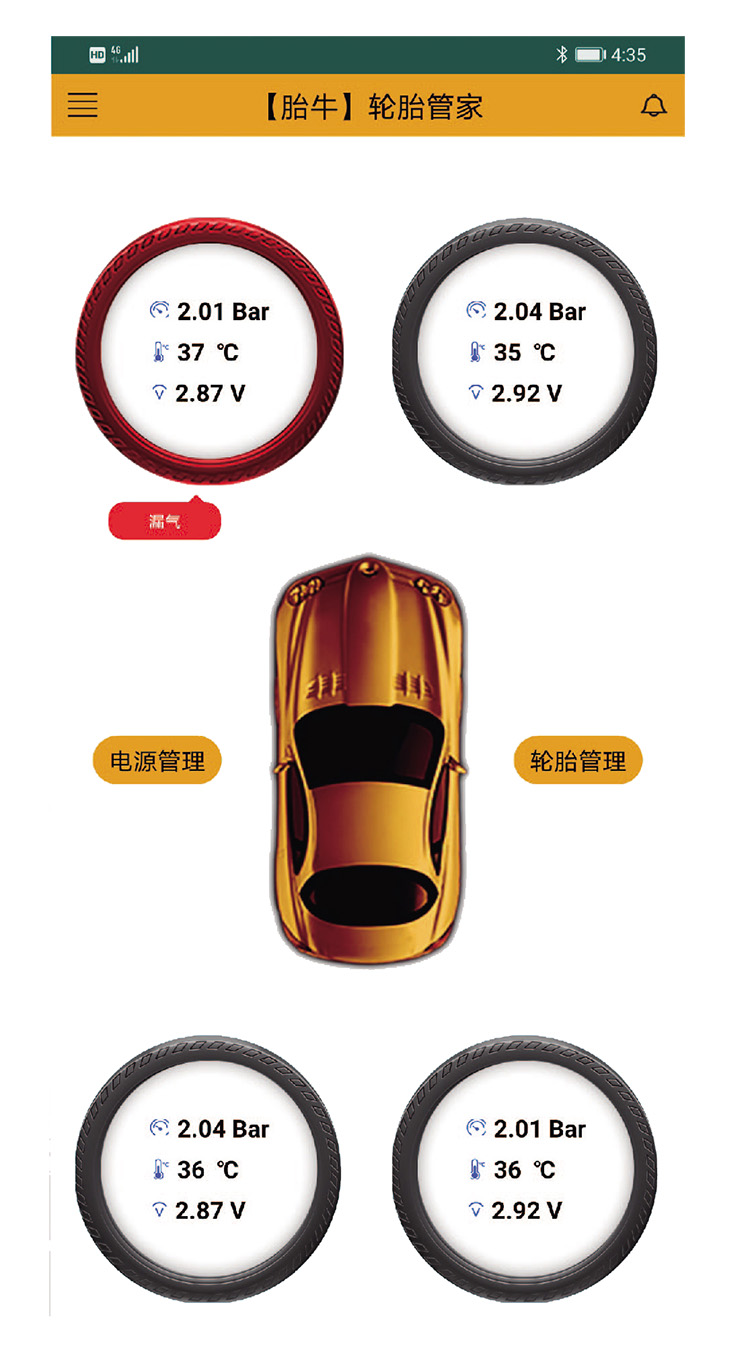Select the tire showing 2.01 Bar 2.92 V
The height and width of the screenshot is (1356, 750).
525,1169
